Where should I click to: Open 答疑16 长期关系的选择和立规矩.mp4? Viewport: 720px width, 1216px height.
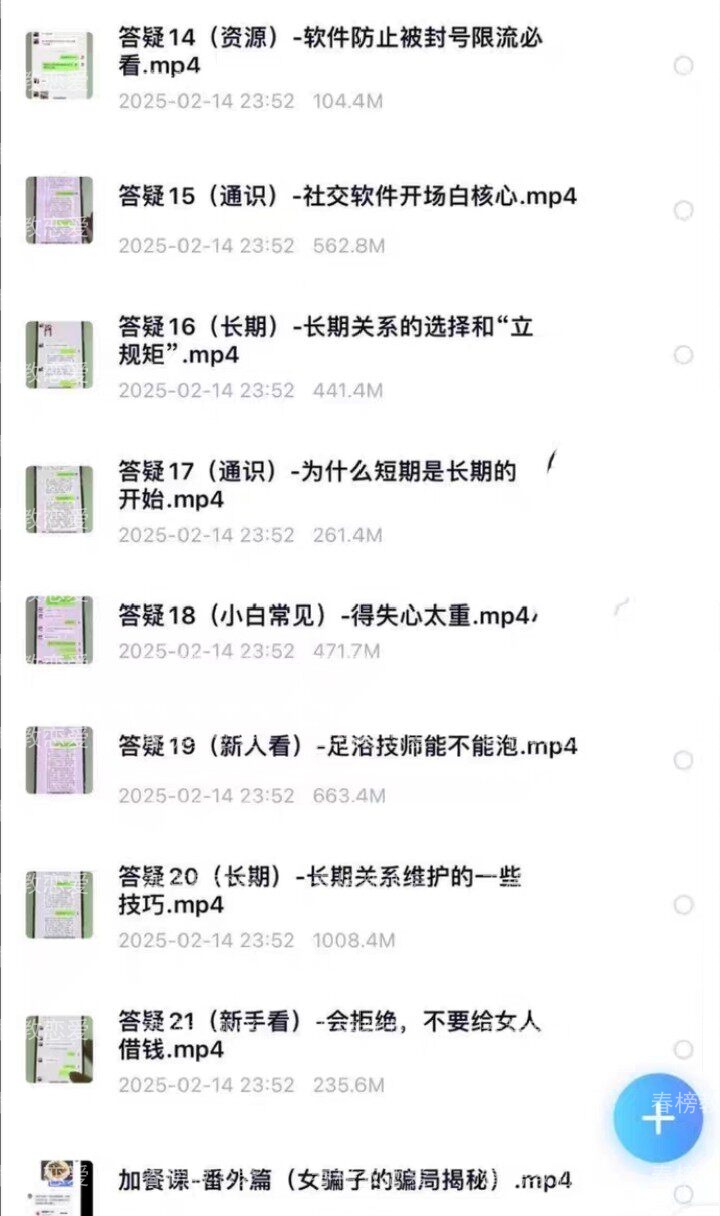click(325, 341)
